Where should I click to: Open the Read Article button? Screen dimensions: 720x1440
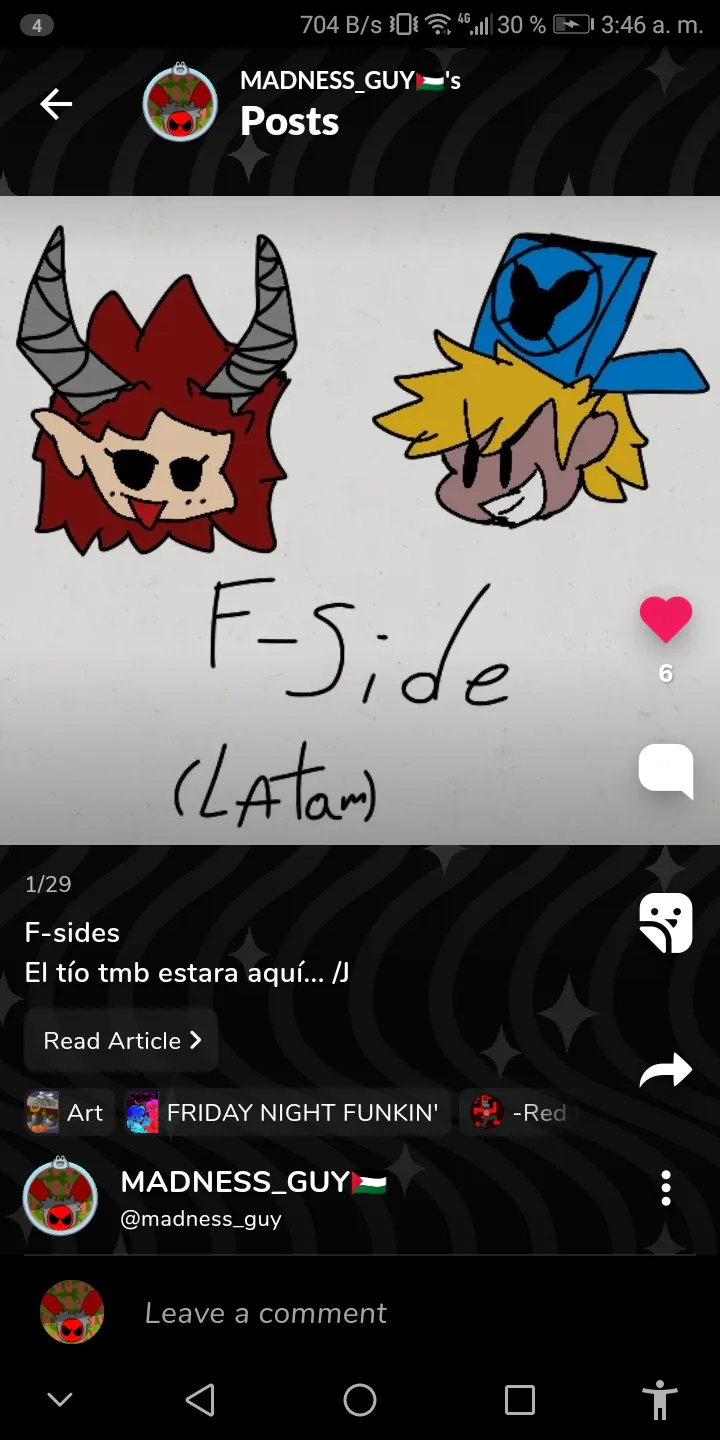121,1041
